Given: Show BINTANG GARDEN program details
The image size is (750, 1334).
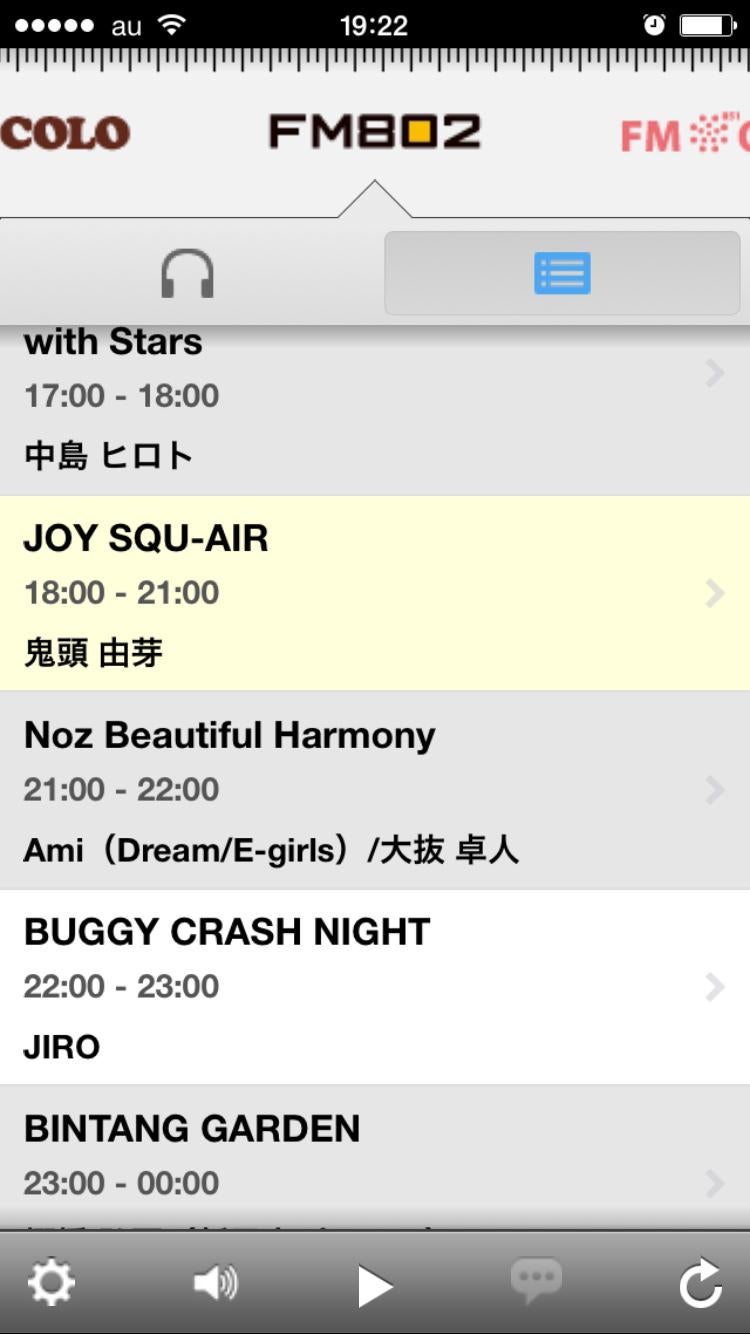Looking at the screenshot, I should tap(375, 1160).
